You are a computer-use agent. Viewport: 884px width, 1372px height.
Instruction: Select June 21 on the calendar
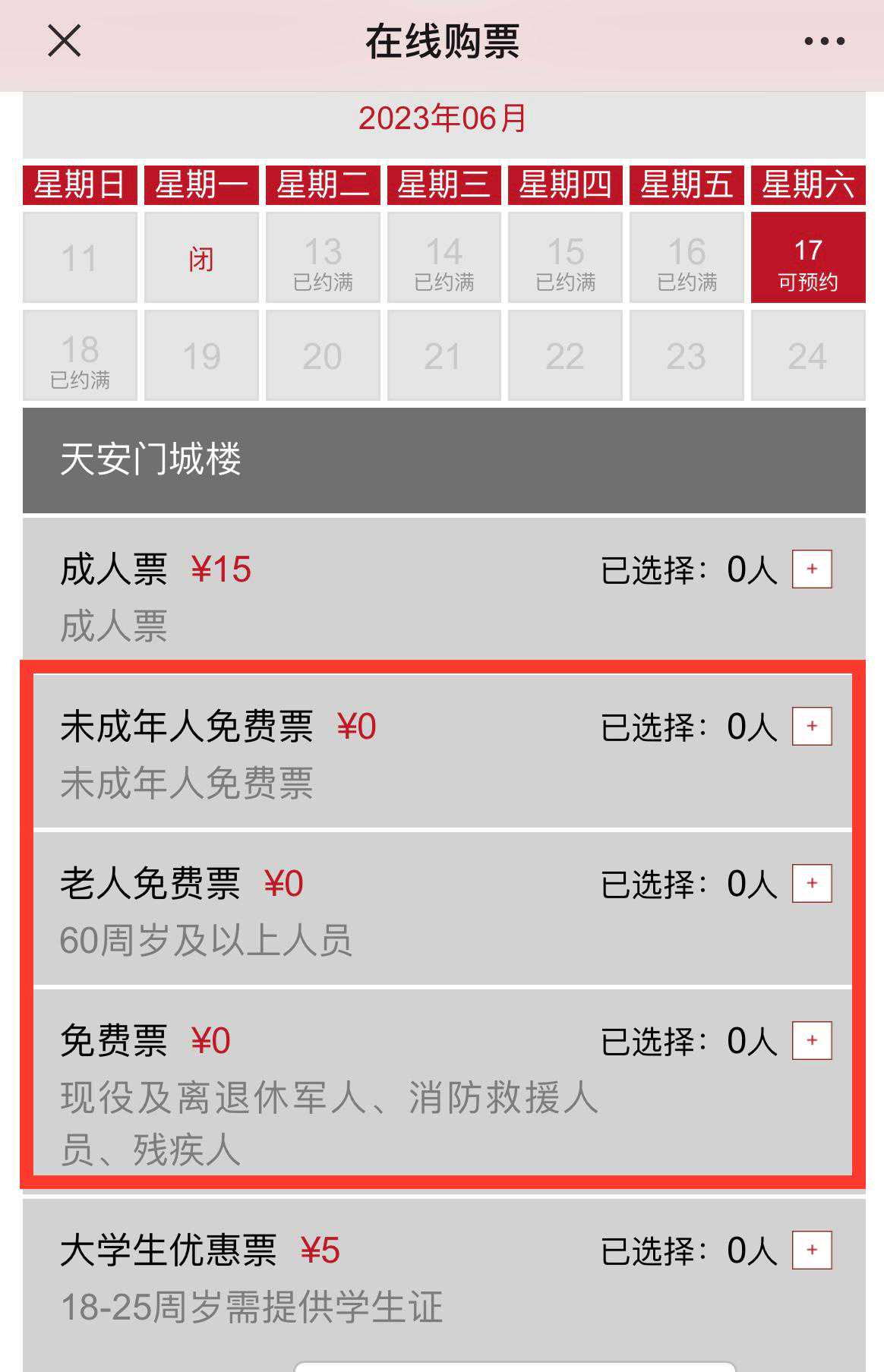tap(444, 356)
